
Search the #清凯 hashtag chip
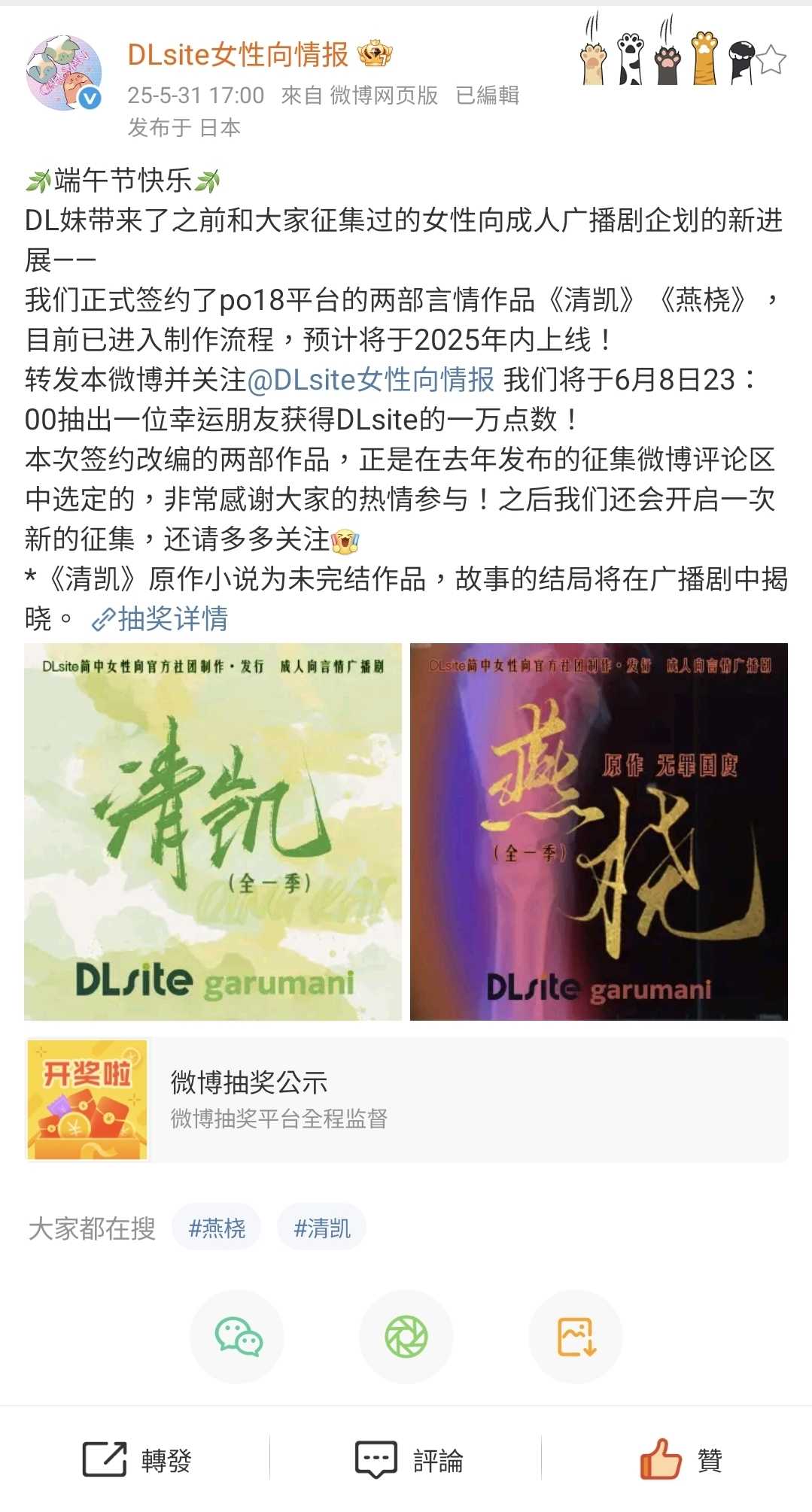(x=322, y=1228)
